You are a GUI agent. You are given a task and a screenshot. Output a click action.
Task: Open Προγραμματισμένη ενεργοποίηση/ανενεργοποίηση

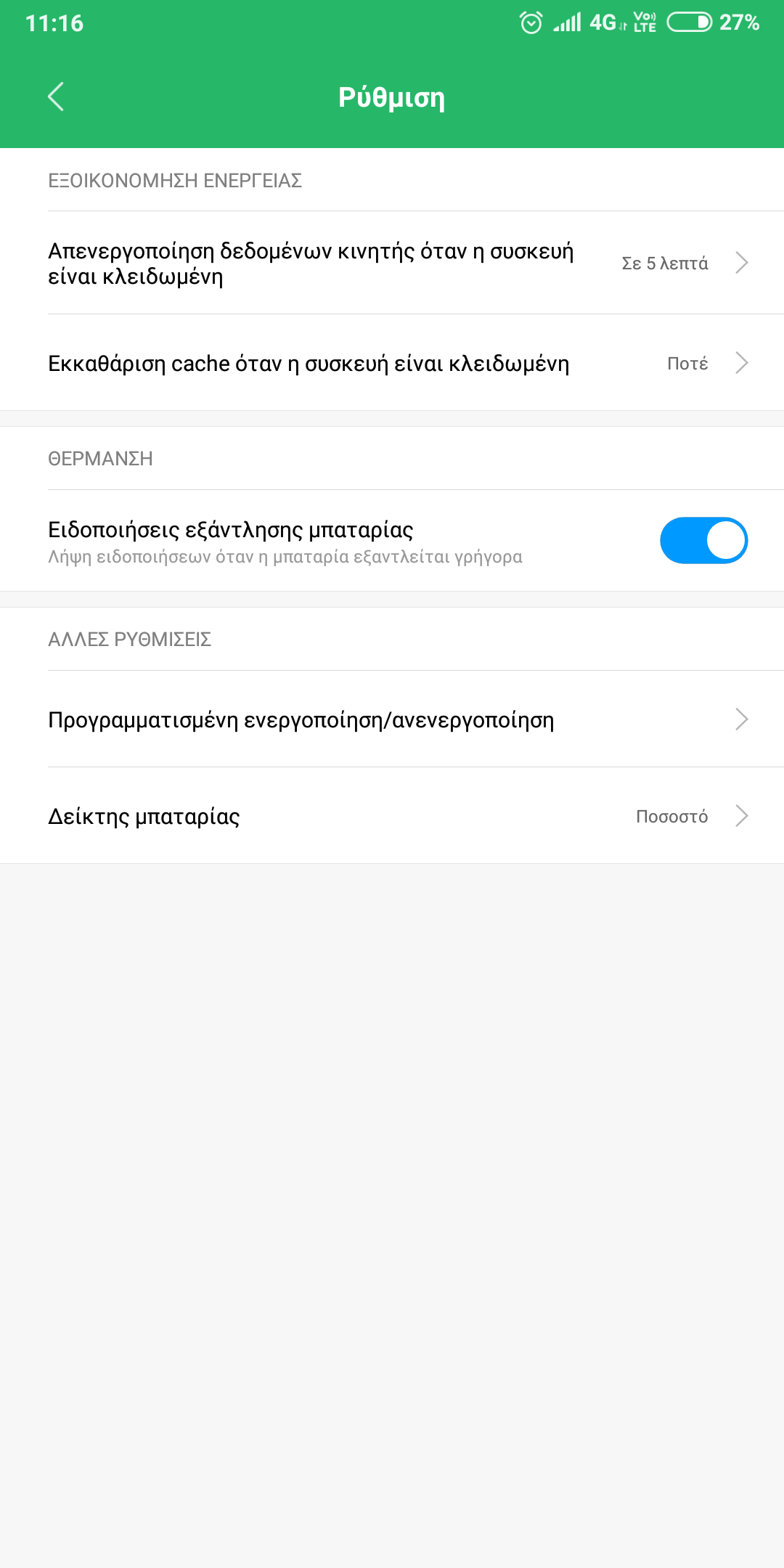click(392, 719)
